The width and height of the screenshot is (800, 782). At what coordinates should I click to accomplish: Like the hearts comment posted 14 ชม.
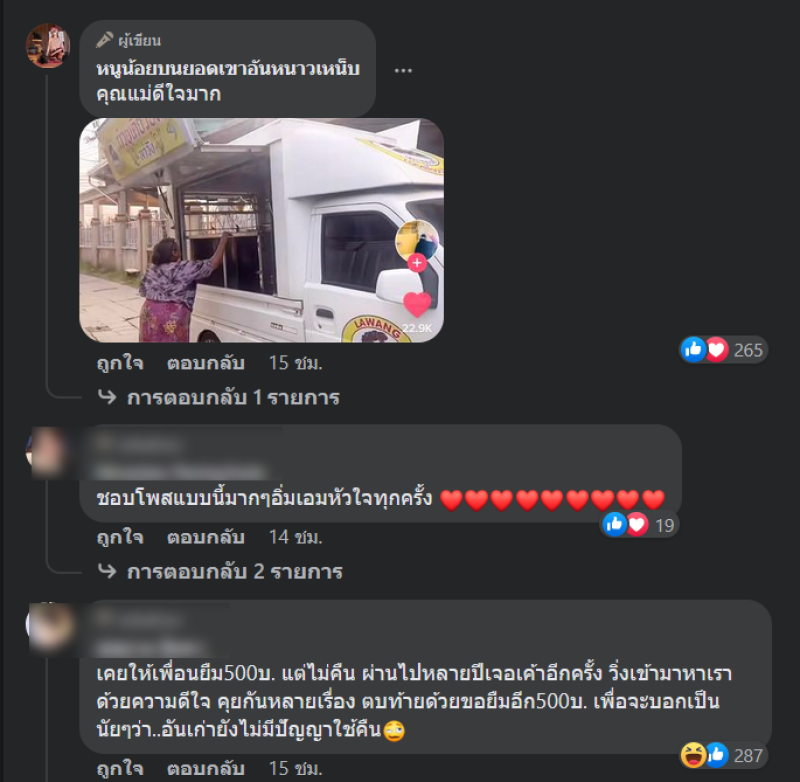[x=119, y=537]
